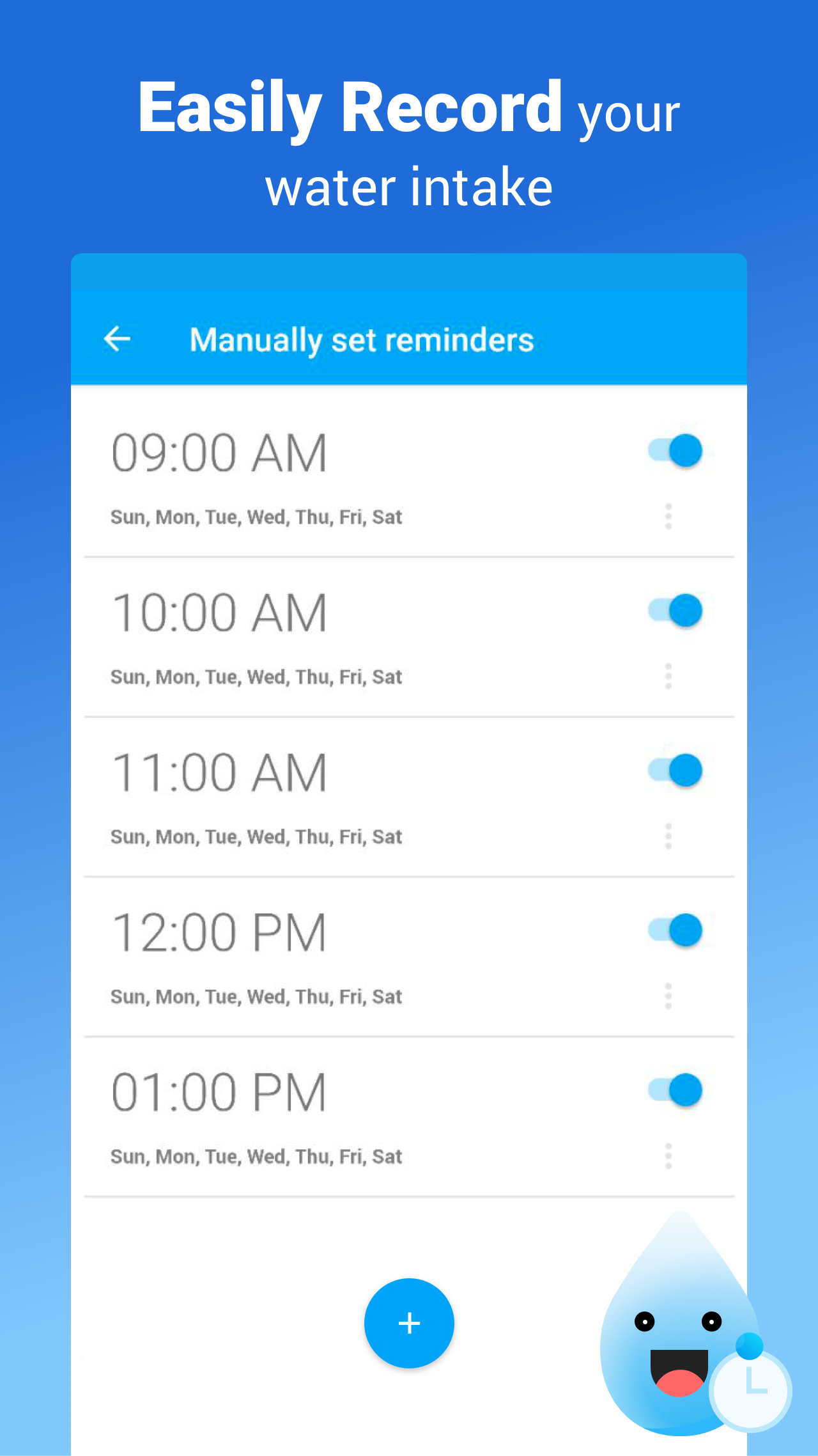
Task: Select the Manually set reminders title
Action: pyautogui.click(x=362, y=340)
